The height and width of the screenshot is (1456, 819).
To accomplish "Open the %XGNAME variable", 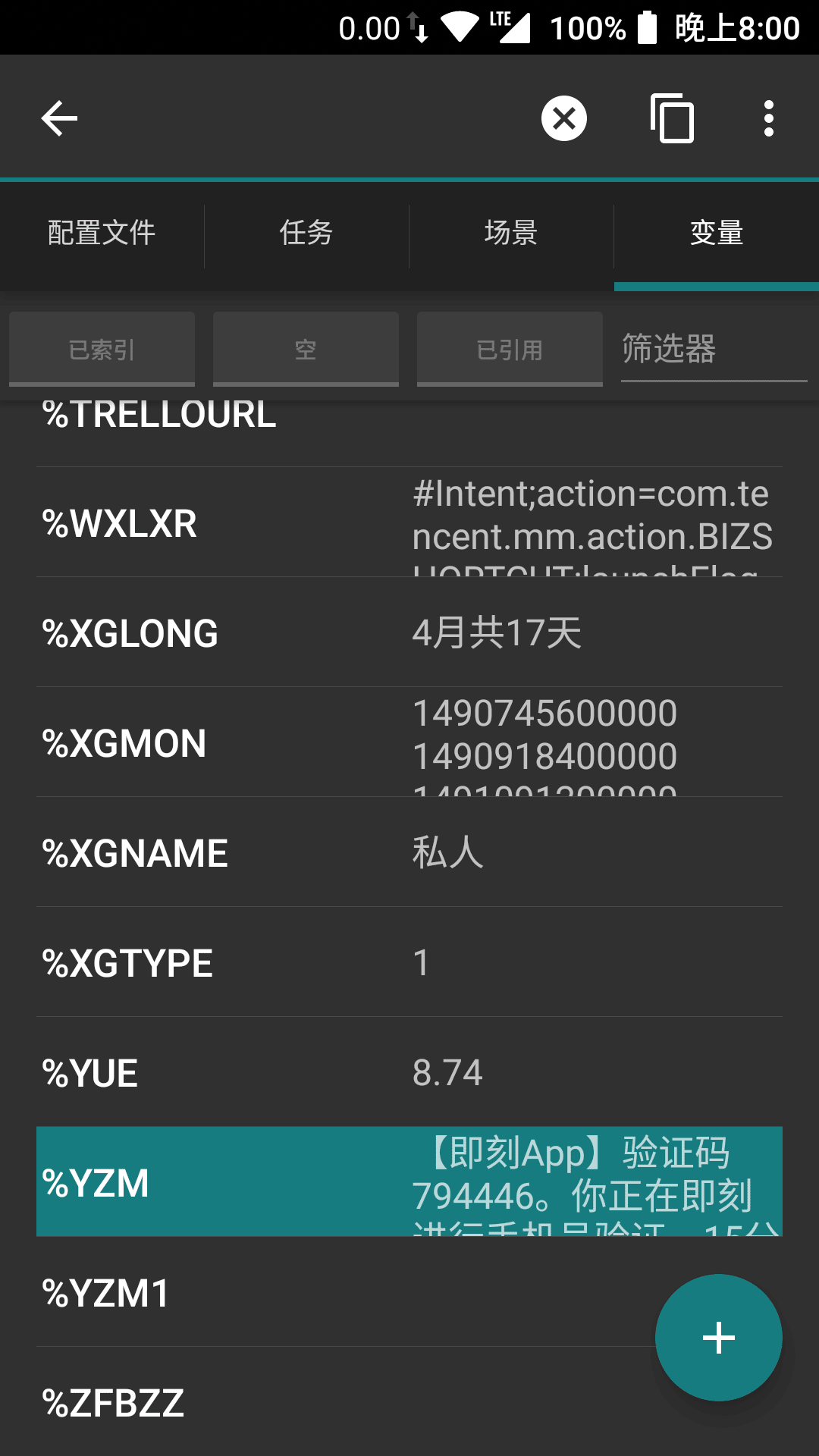I will coord(409,853).
